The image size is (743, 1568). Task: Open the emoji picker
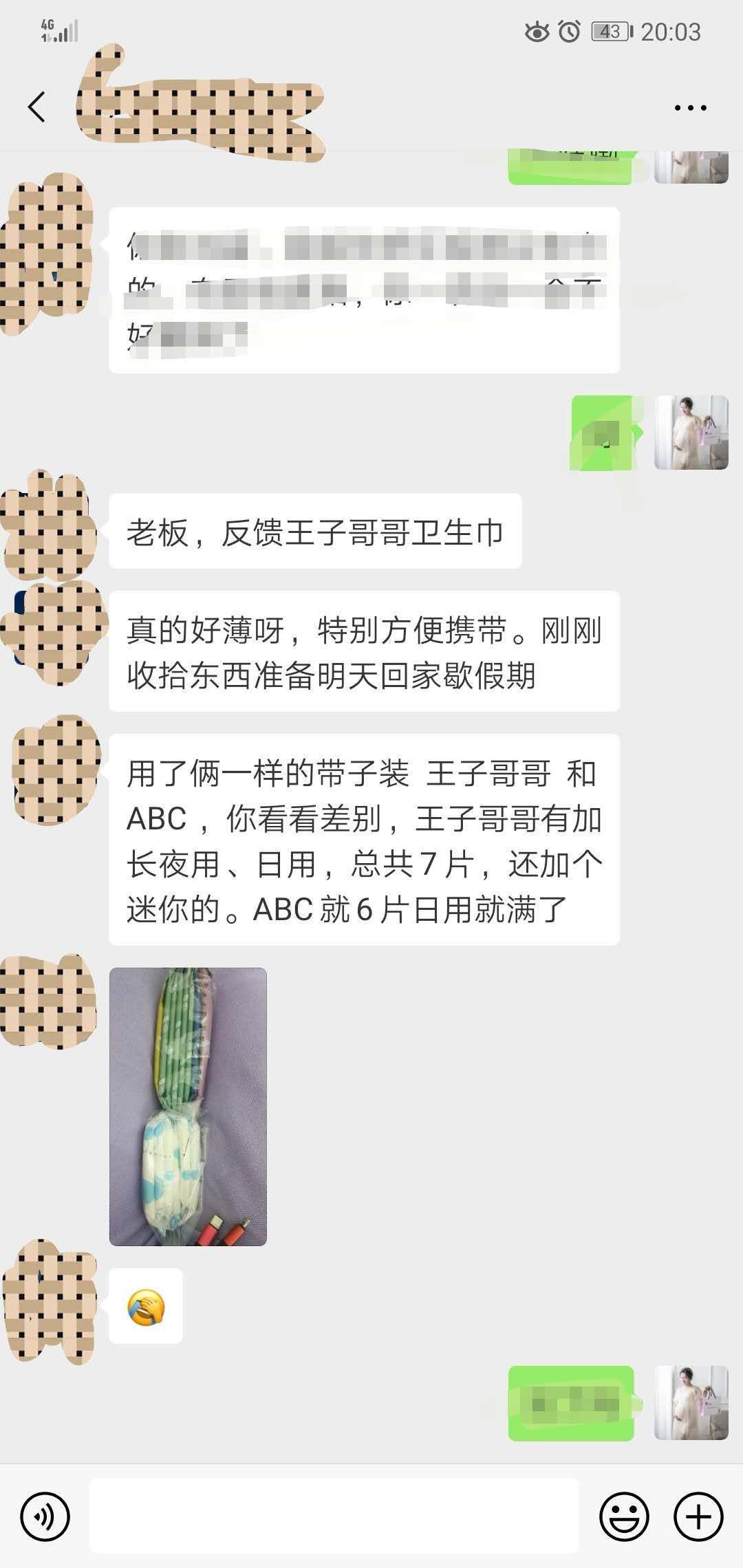624,1516
